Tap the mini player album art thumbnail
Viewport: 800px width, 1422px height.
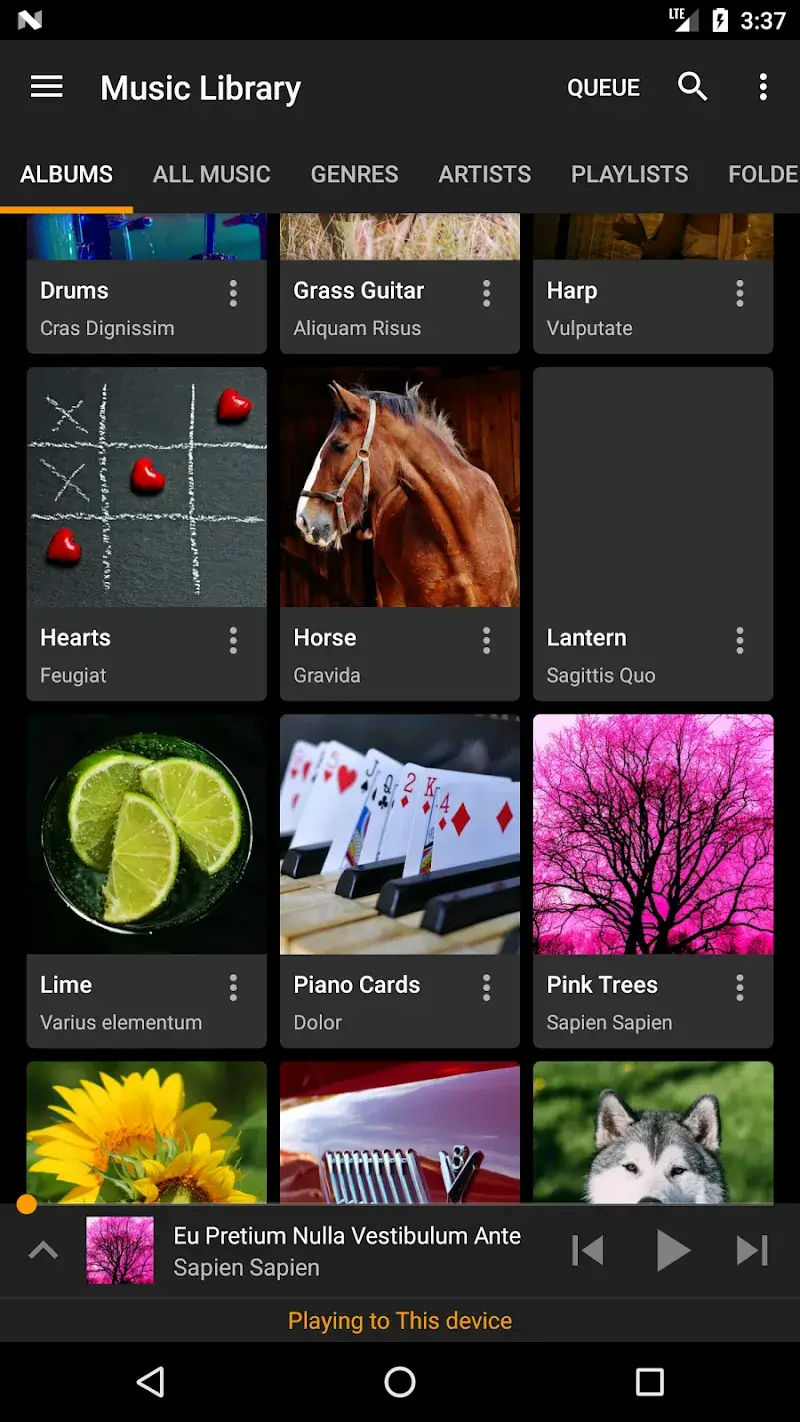(119, 1249)
